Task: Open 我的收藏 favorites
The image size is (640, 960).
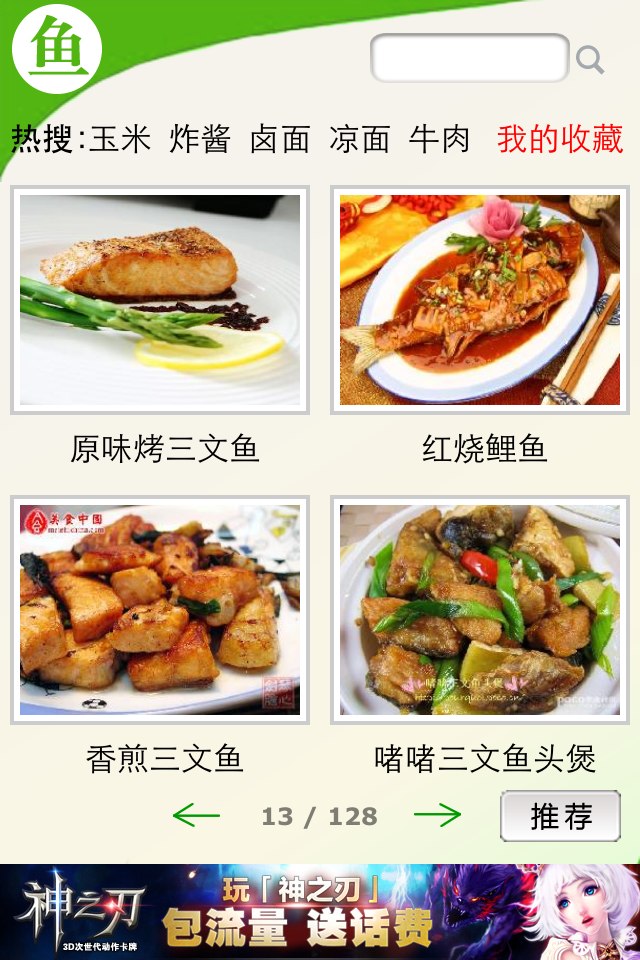Action: click(560, 139)
